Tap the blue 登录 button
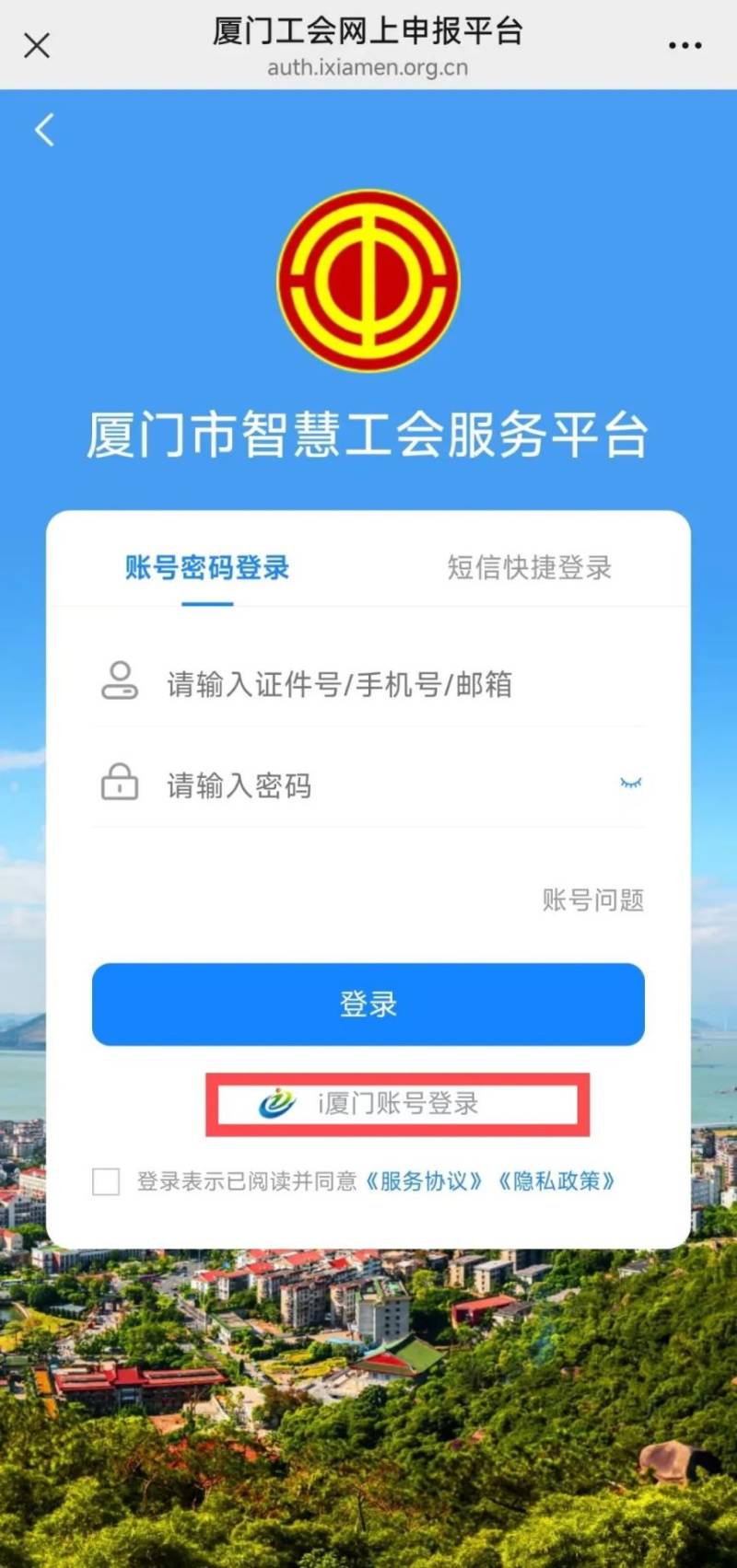Screen dimensions: 737x1568 (x=368, y=1004)
